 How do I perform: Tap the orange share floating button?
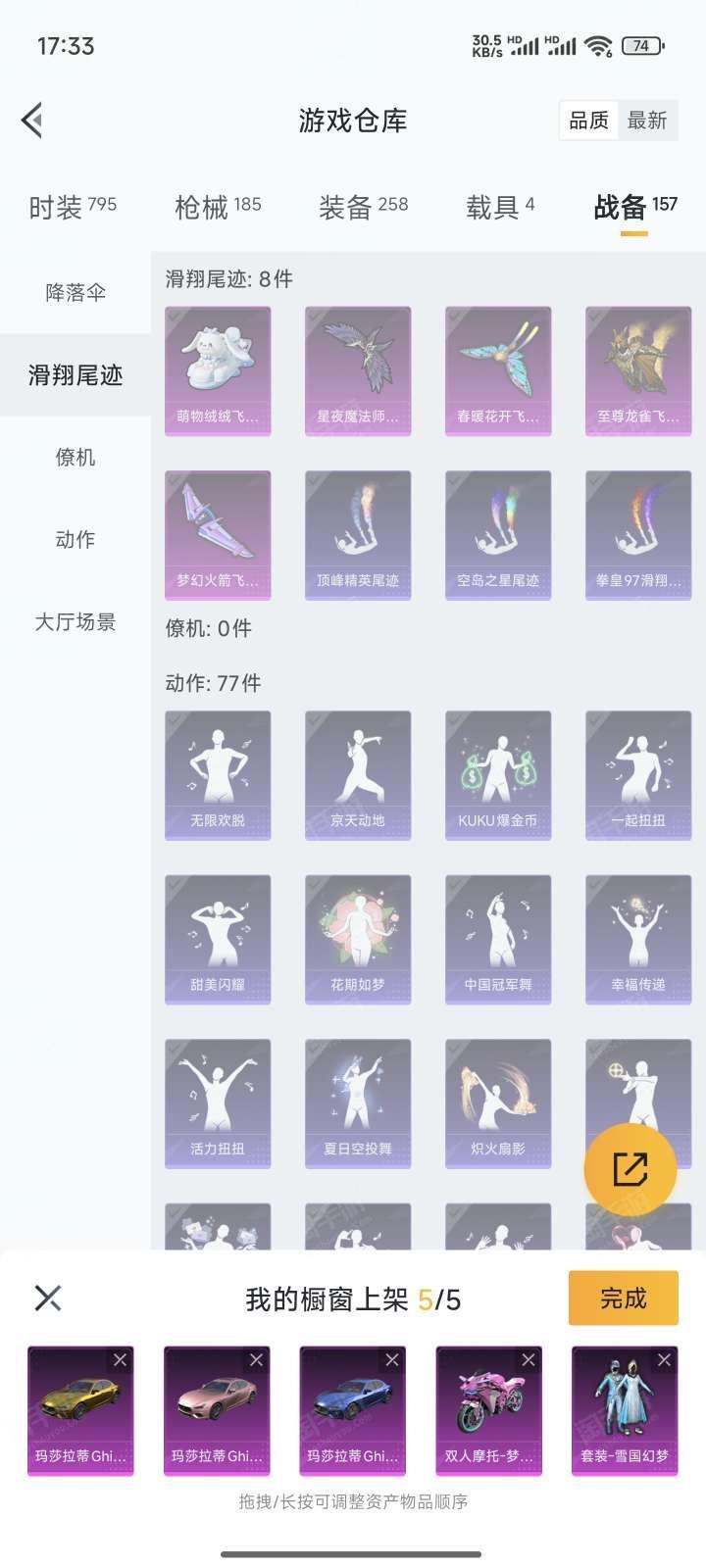tap(630, 1169)
